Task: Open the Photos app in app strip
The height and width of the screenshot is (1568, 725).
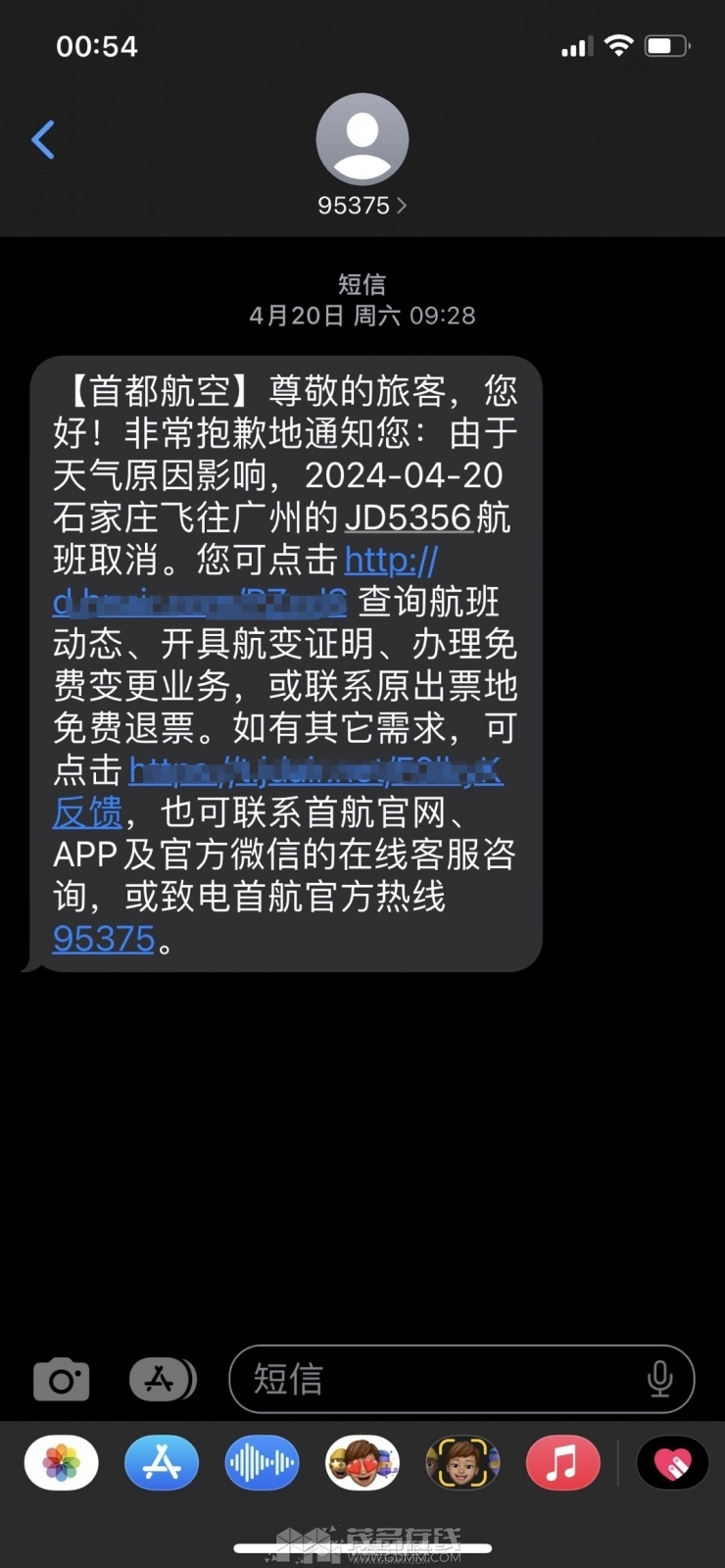Action: click(x=62, y=1463)
